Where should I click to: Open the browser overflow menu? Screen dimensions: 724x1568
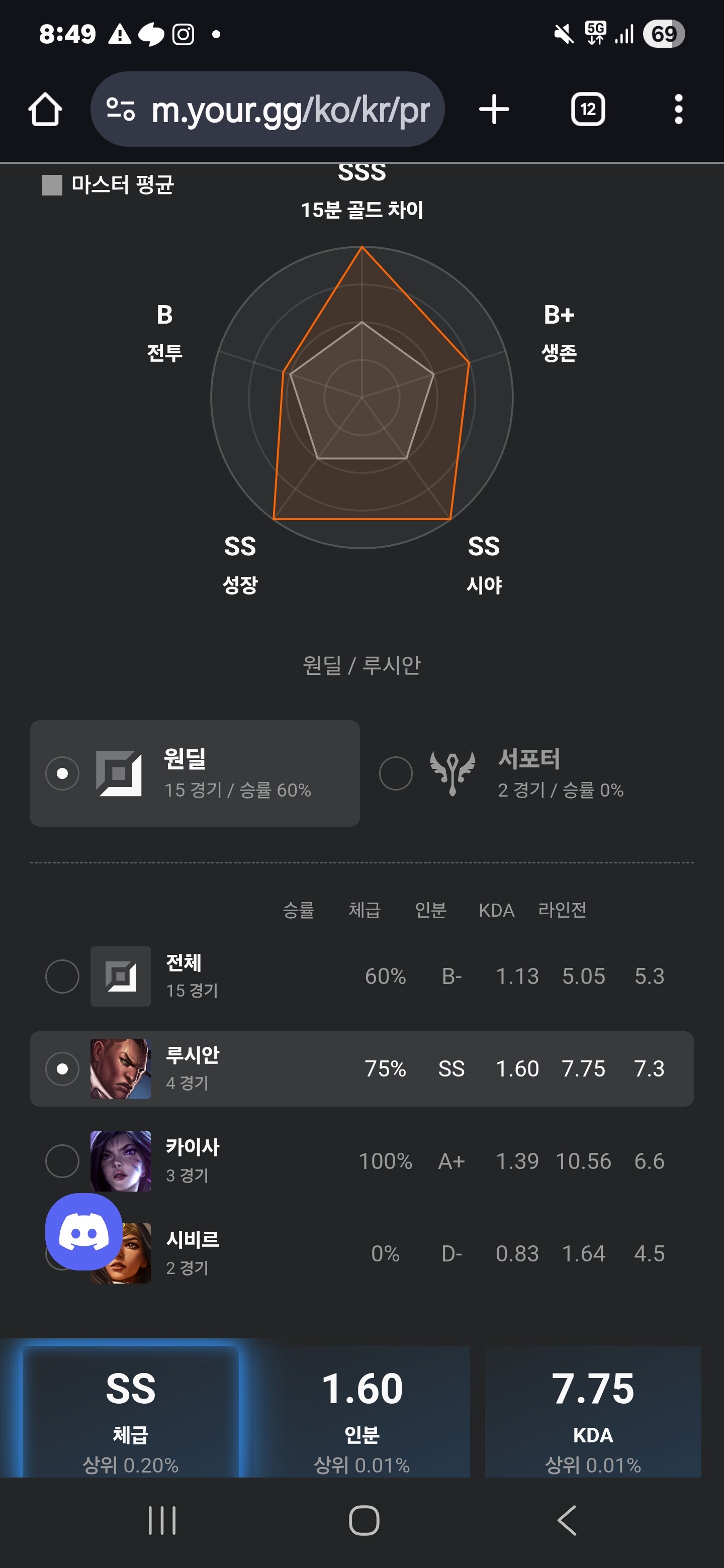click(678, 110)
